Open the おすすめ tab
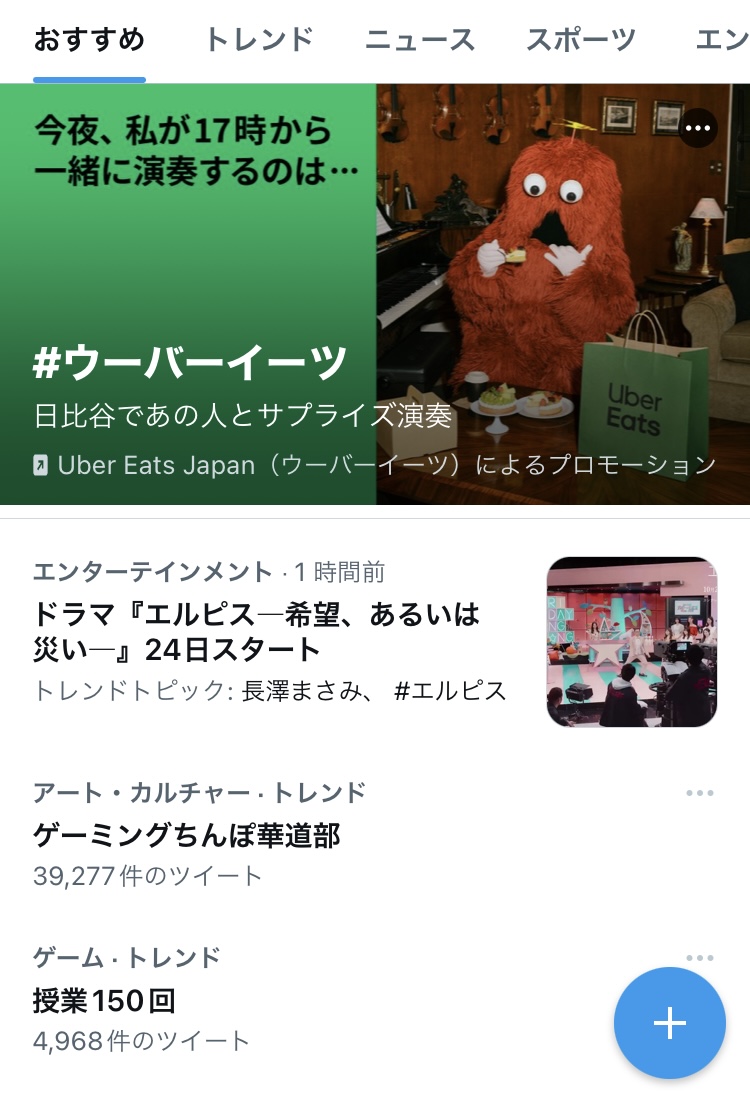The width and height of the screenshot is (750, 1096). click(89, 40)
